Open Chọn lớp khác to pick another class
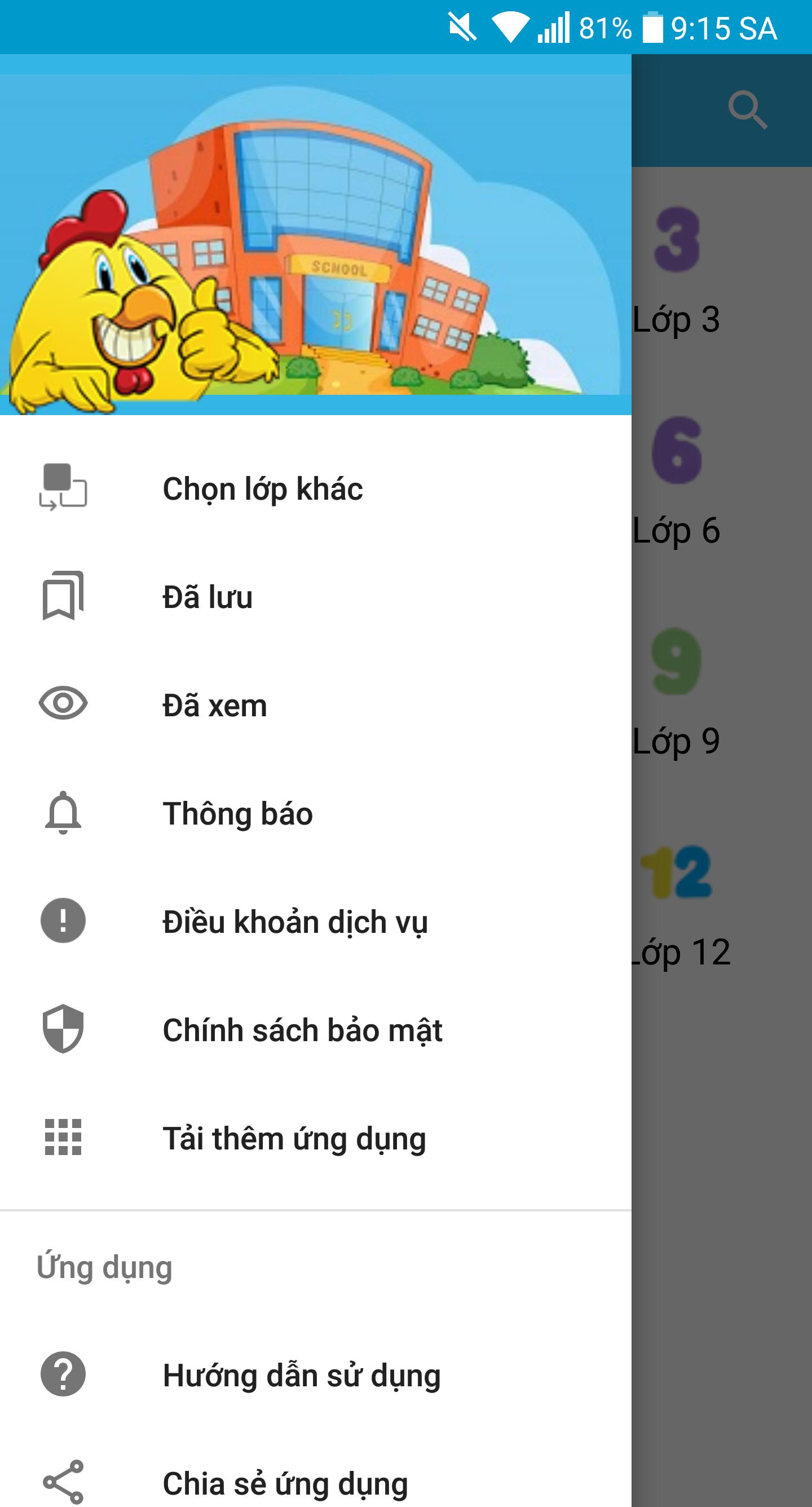The height and width of the screenshot is (1507, 812). coord(315,488)
